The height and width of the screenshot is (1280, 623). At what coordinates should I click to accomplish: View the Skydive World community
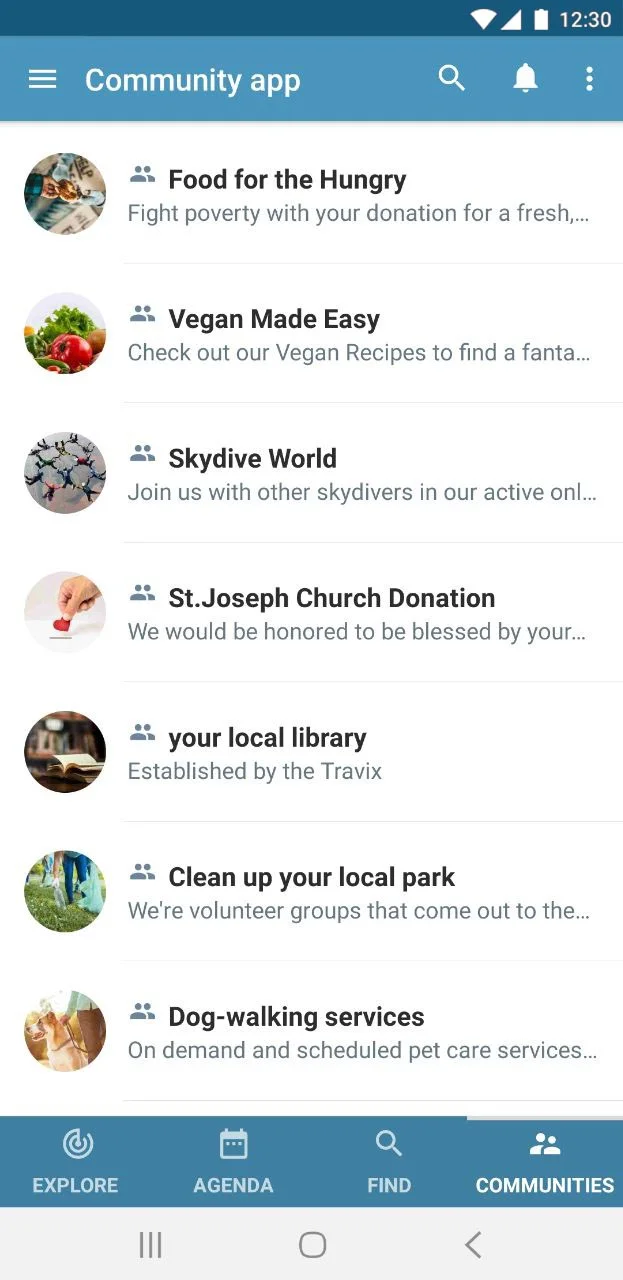coord(252,459)
